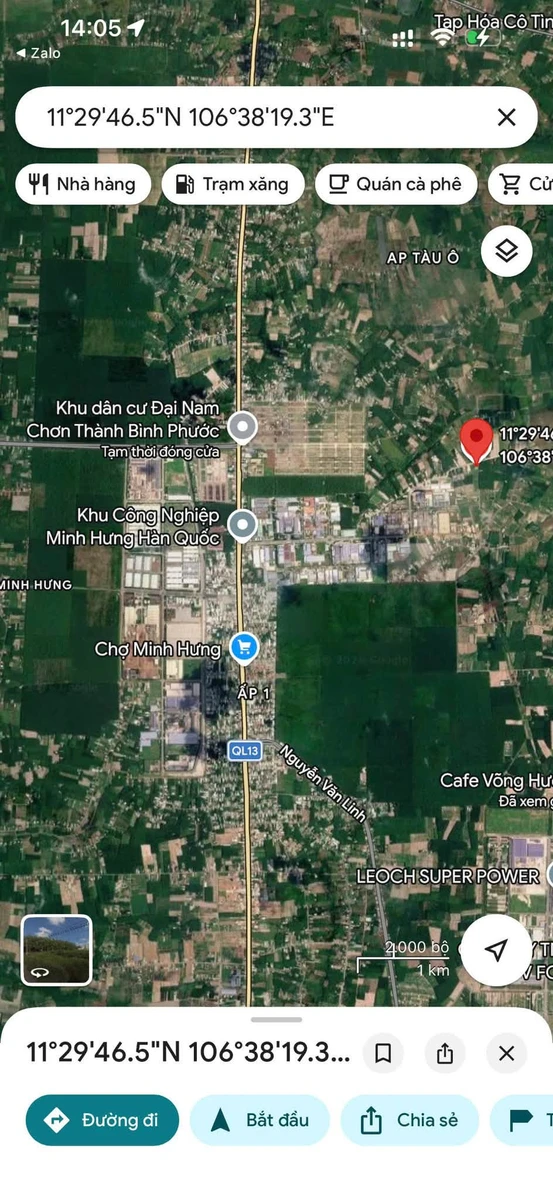Tap the Chia sẻ share button
Screen dimensions: 553x1200
(410, 1120)
